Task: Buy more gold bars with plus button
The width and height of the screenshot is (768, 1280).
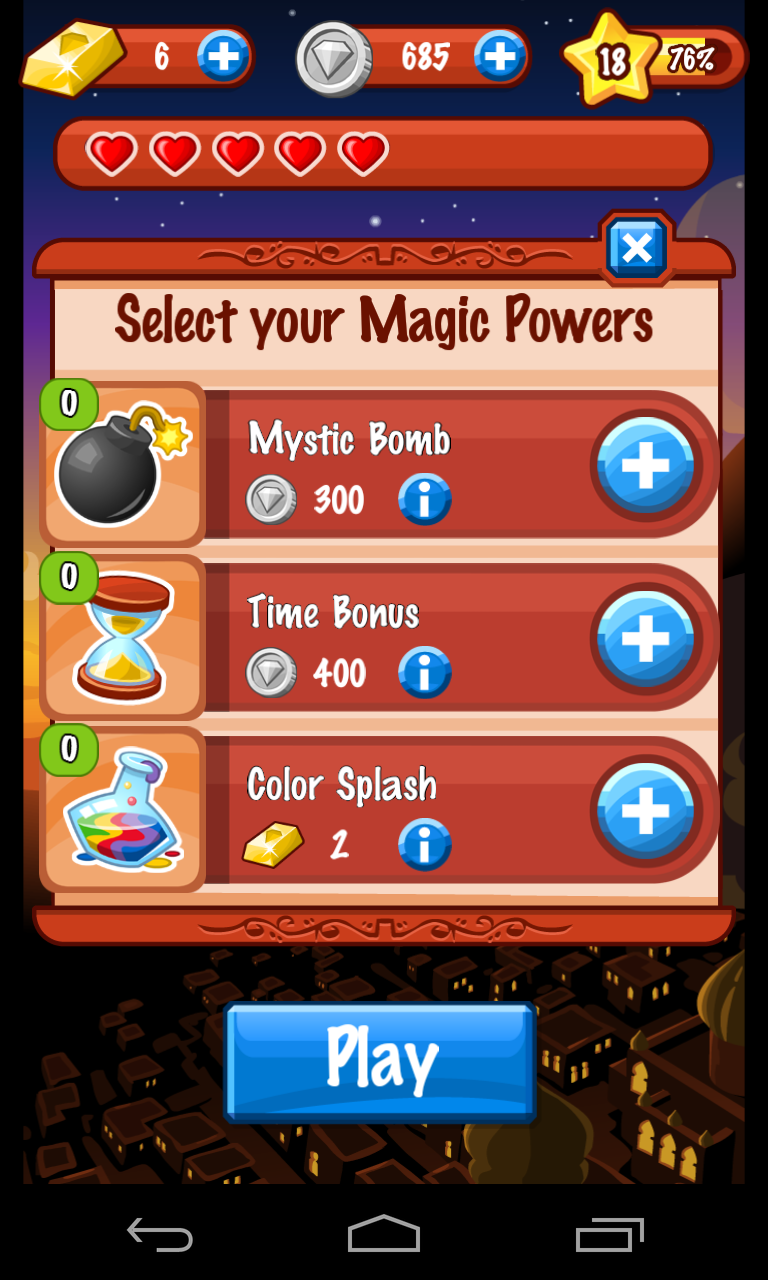Action: pos(222,56)
